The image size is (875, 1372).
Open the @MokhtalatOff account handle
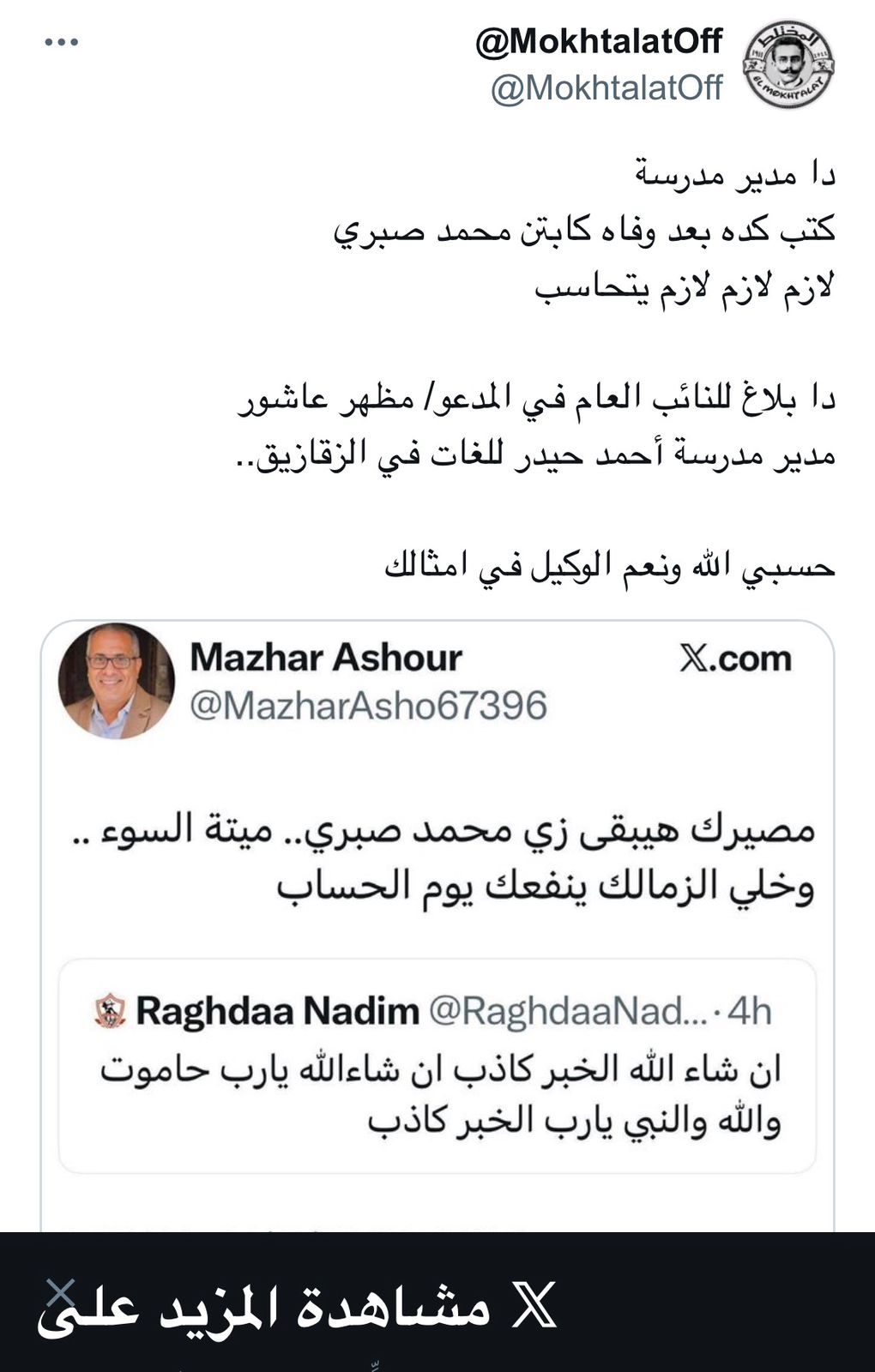[x=606, y=88]
